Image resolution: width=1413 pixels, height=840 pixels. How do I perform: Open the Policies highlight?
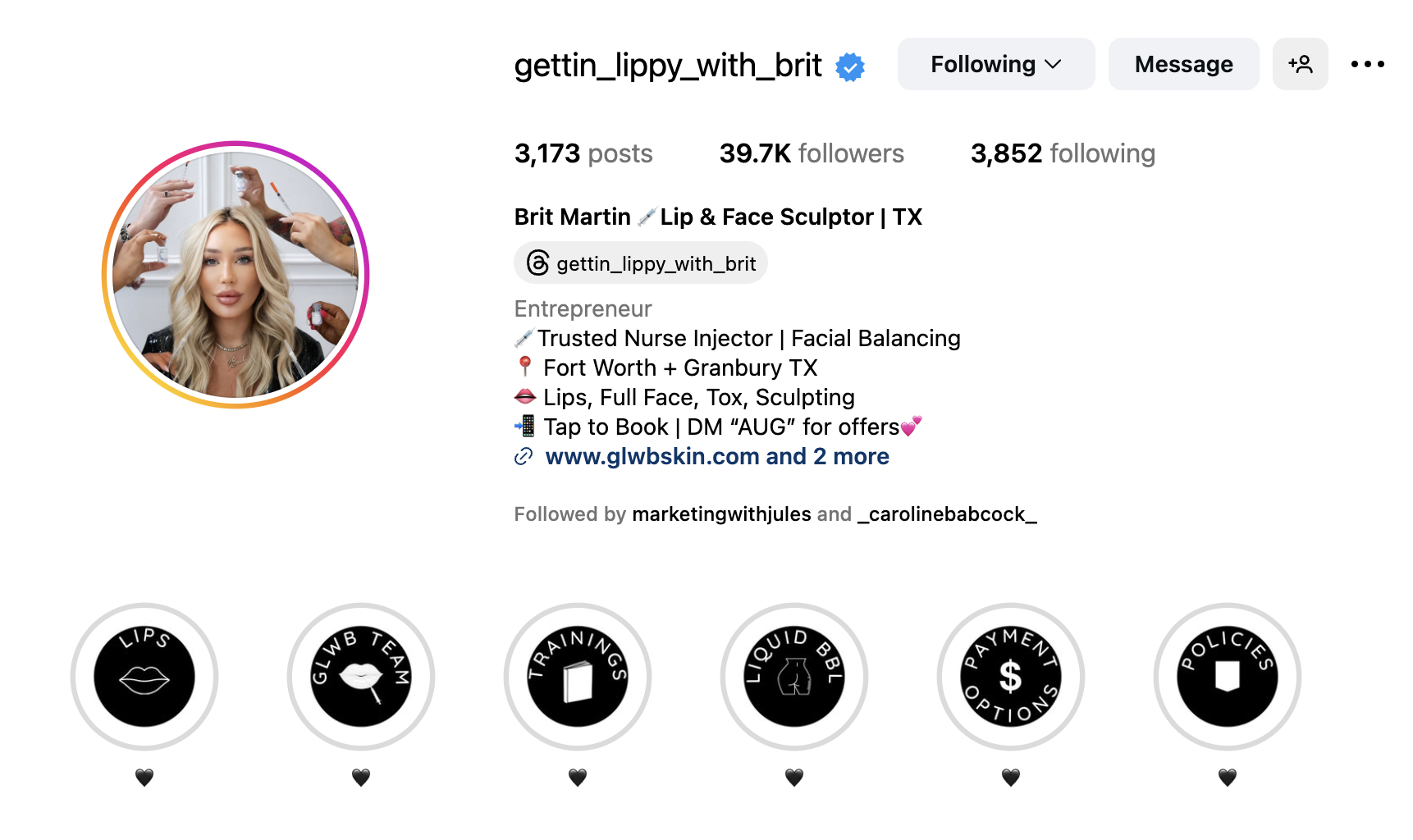pyautogui.click(x=1228, y=677)
